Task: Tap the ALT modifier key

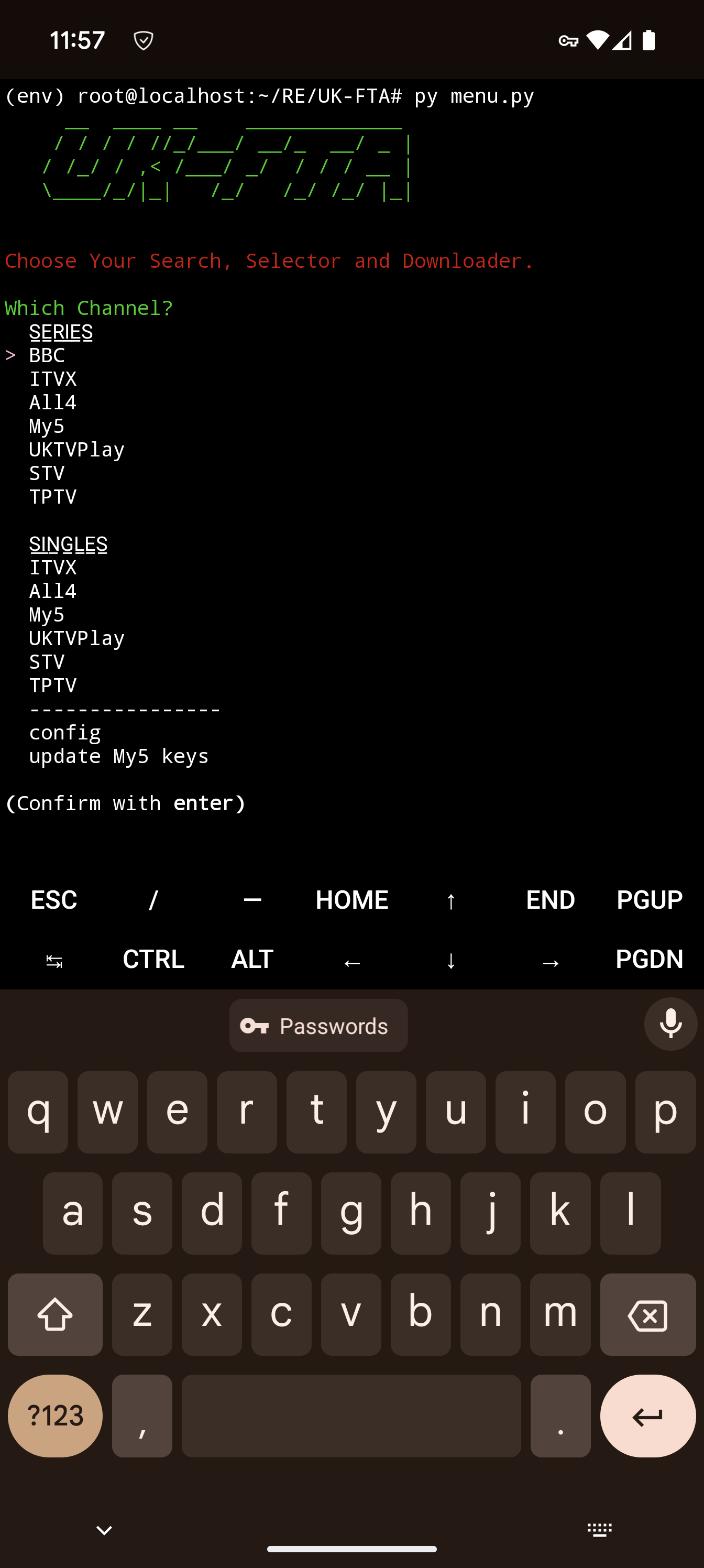Action: pos(252,960)
